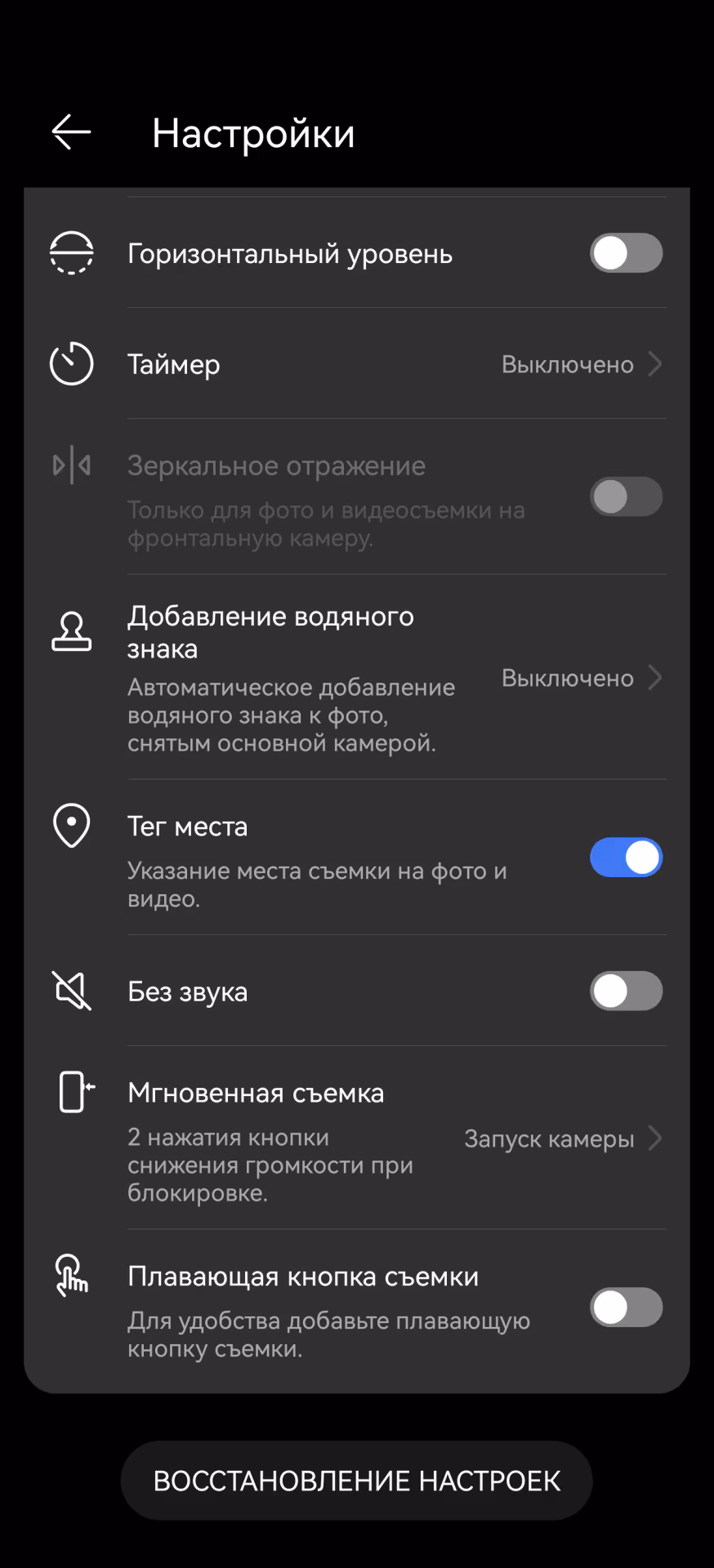Click the back arrow in Настройки header

(69, 132)
